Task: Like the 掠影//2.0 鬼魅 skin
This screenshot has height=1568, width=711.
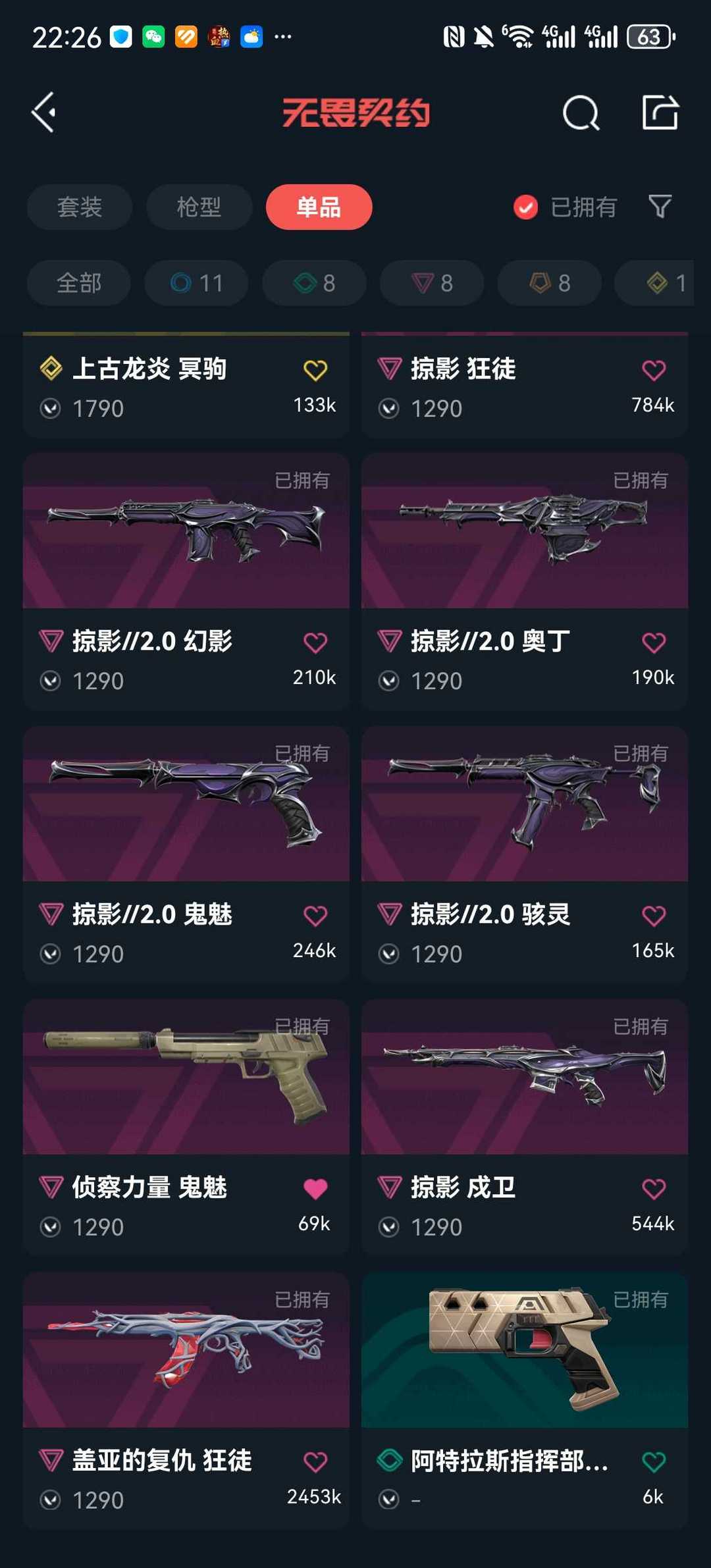Action: (x=315, y=916)
